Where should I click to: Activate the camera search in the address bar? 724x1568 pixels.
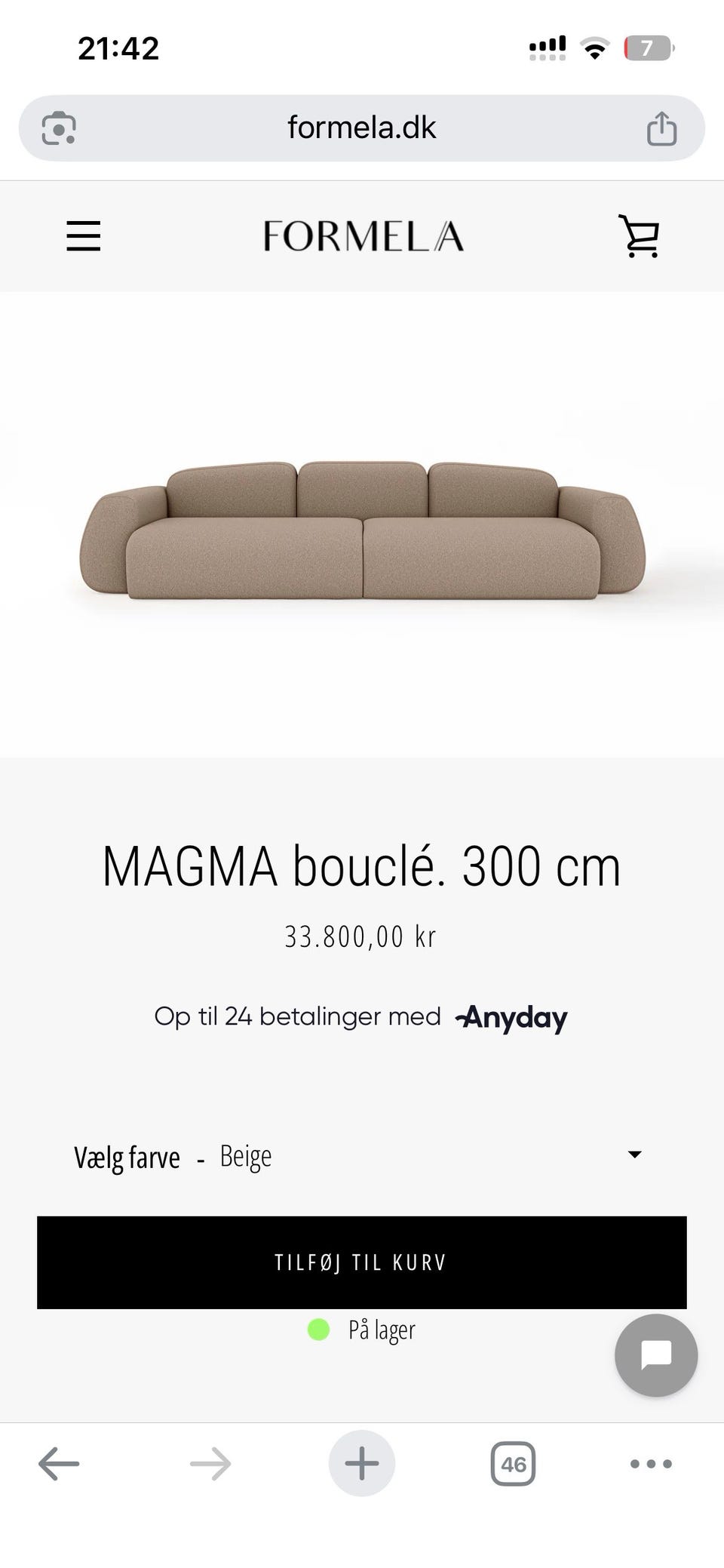(x=59, y=127)
